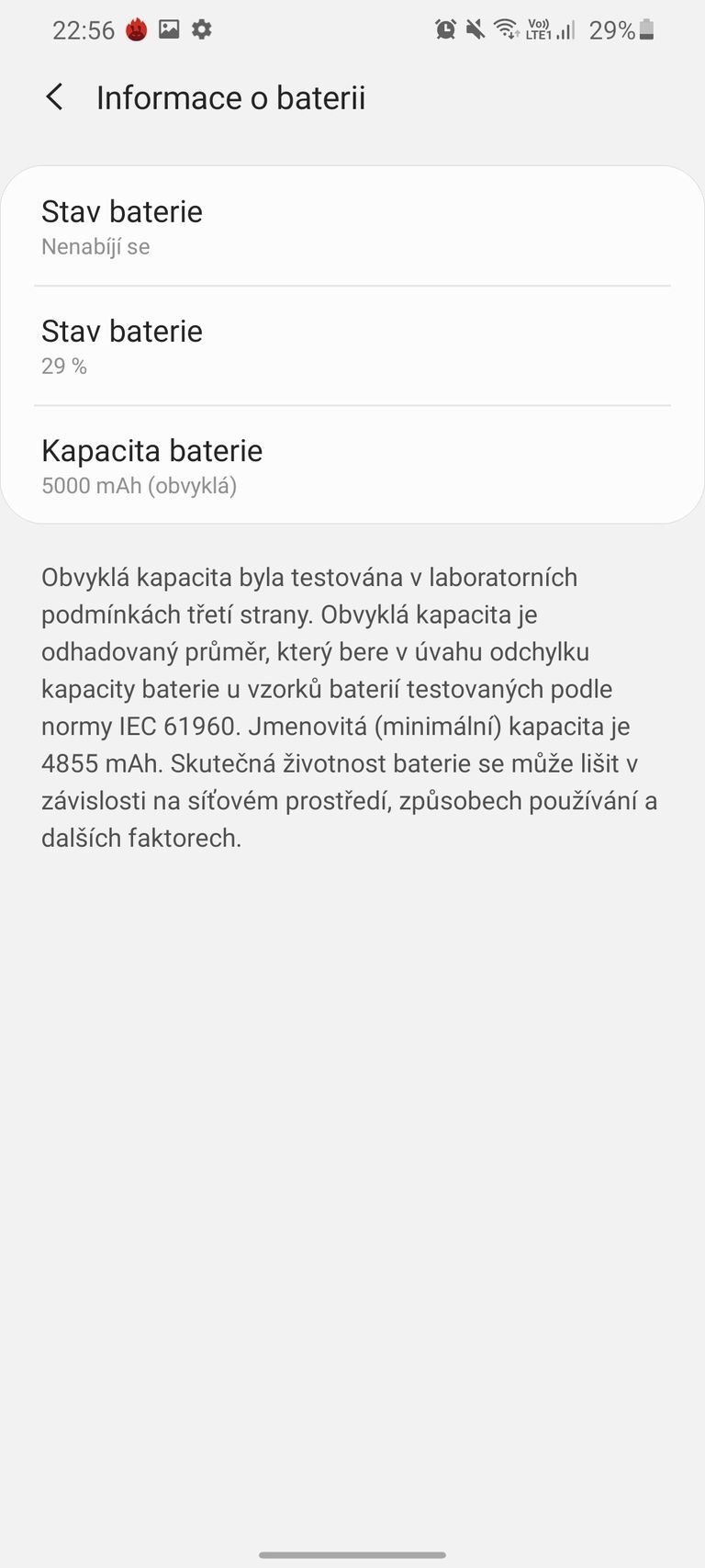The image size is (705, 1568).
Task: Tap the battery level icon
Action: [648, 28]
